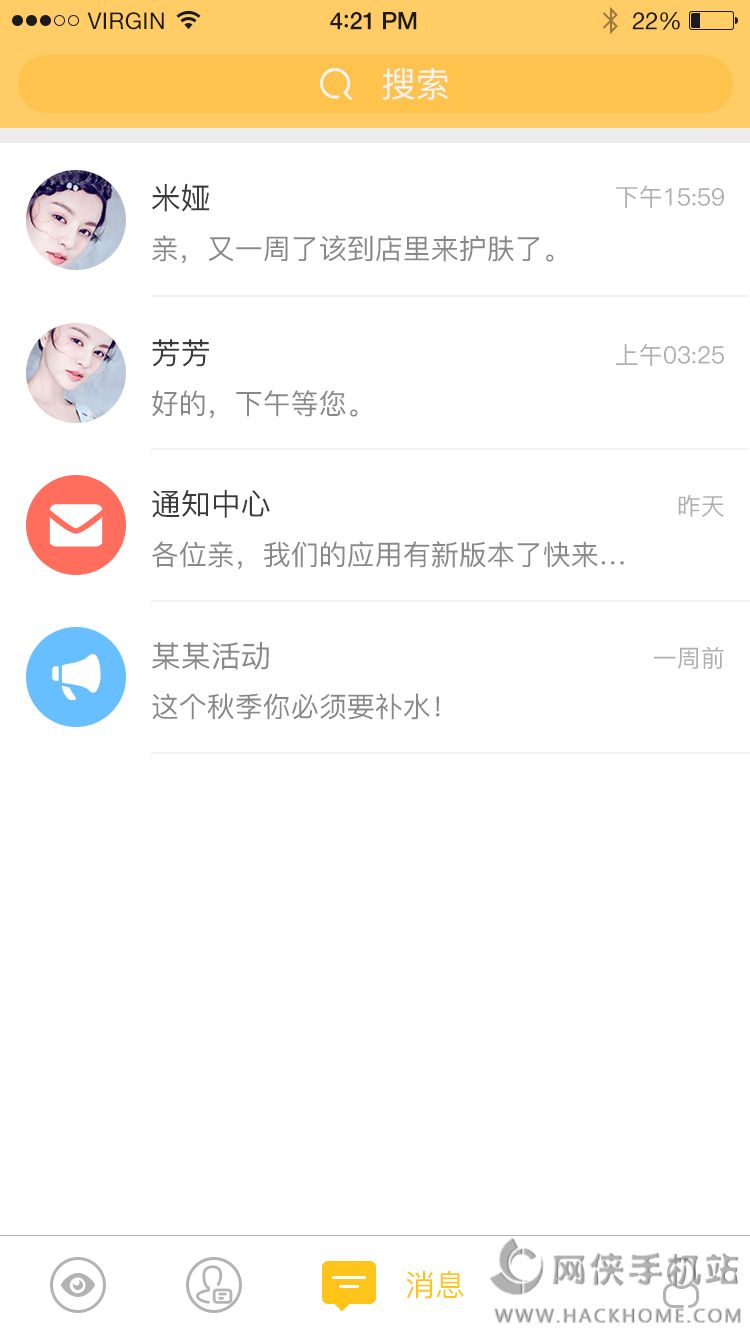This screenshot has width=750, height=1334.
Task: Switch to the eye icon discover tab
Action: click(77, 1284)
